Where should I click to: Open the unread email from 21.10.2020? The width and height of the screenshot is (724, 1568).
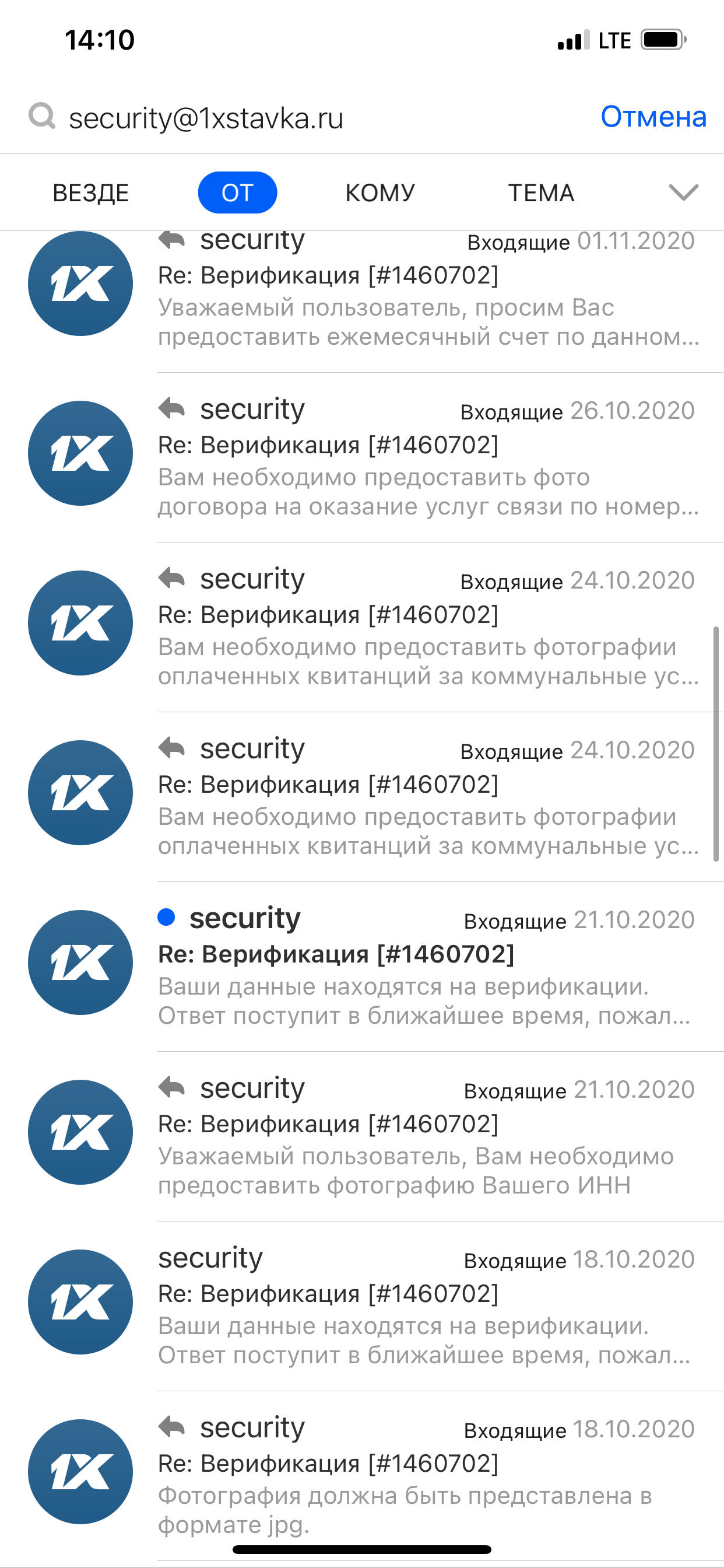click(x=426, y=967)
